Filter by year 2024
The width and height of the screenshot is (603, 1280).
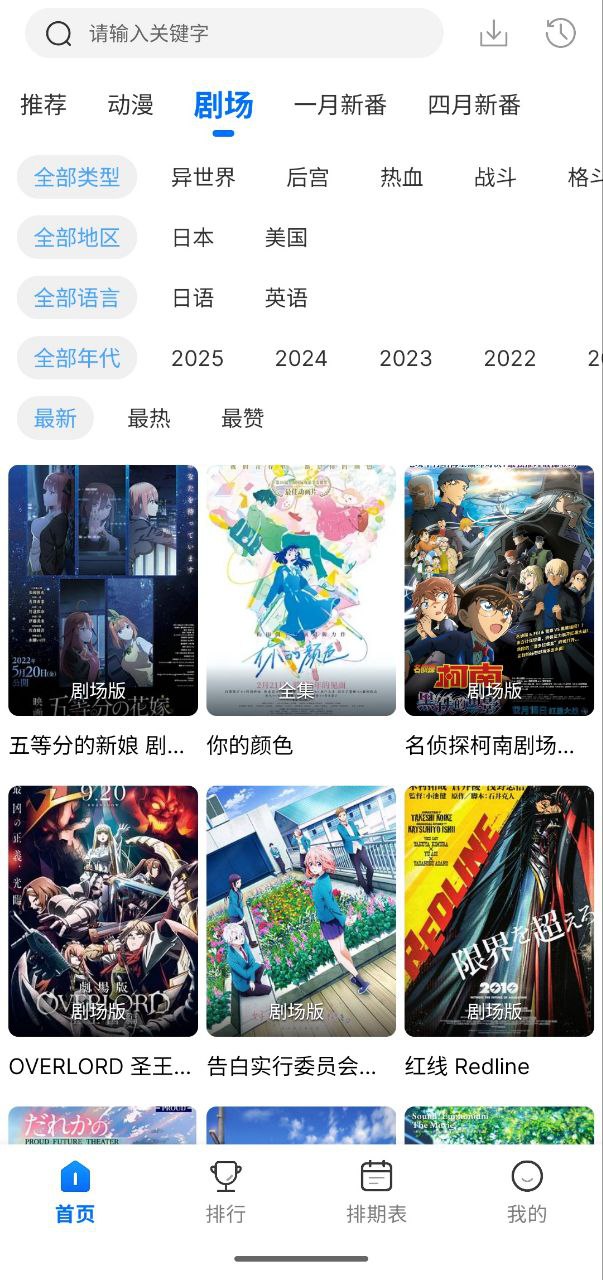301,358
